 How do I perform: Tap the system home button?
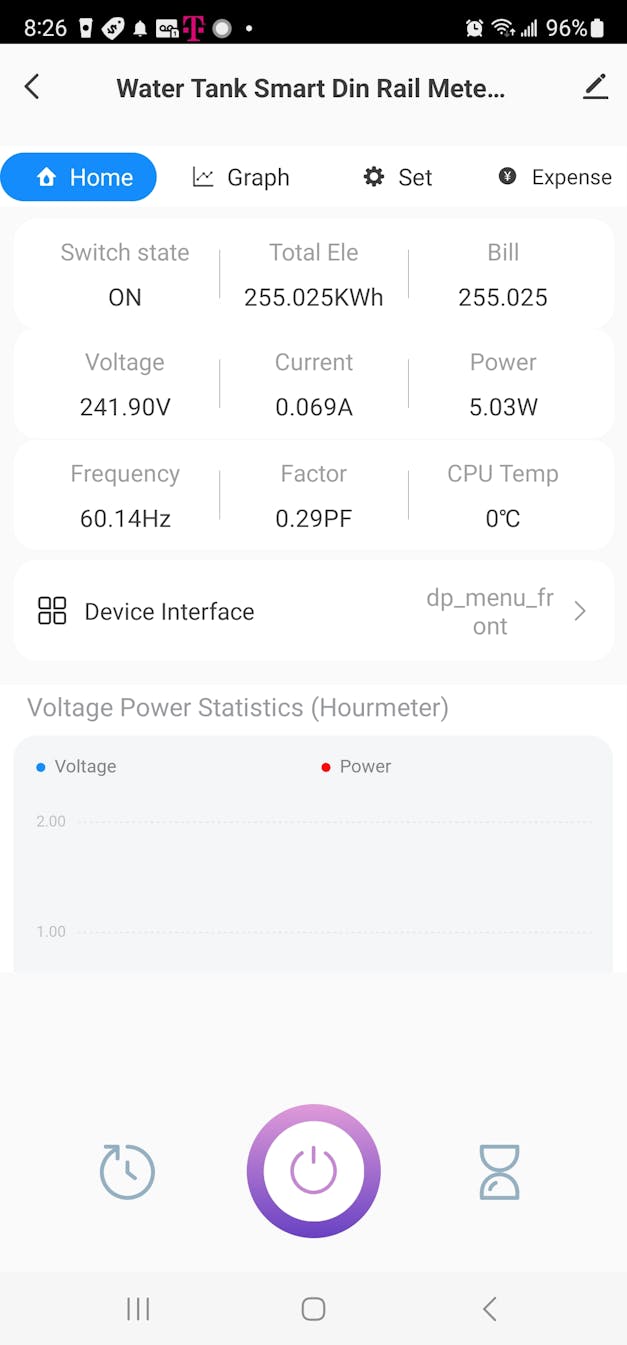[x=313, y=1309]
